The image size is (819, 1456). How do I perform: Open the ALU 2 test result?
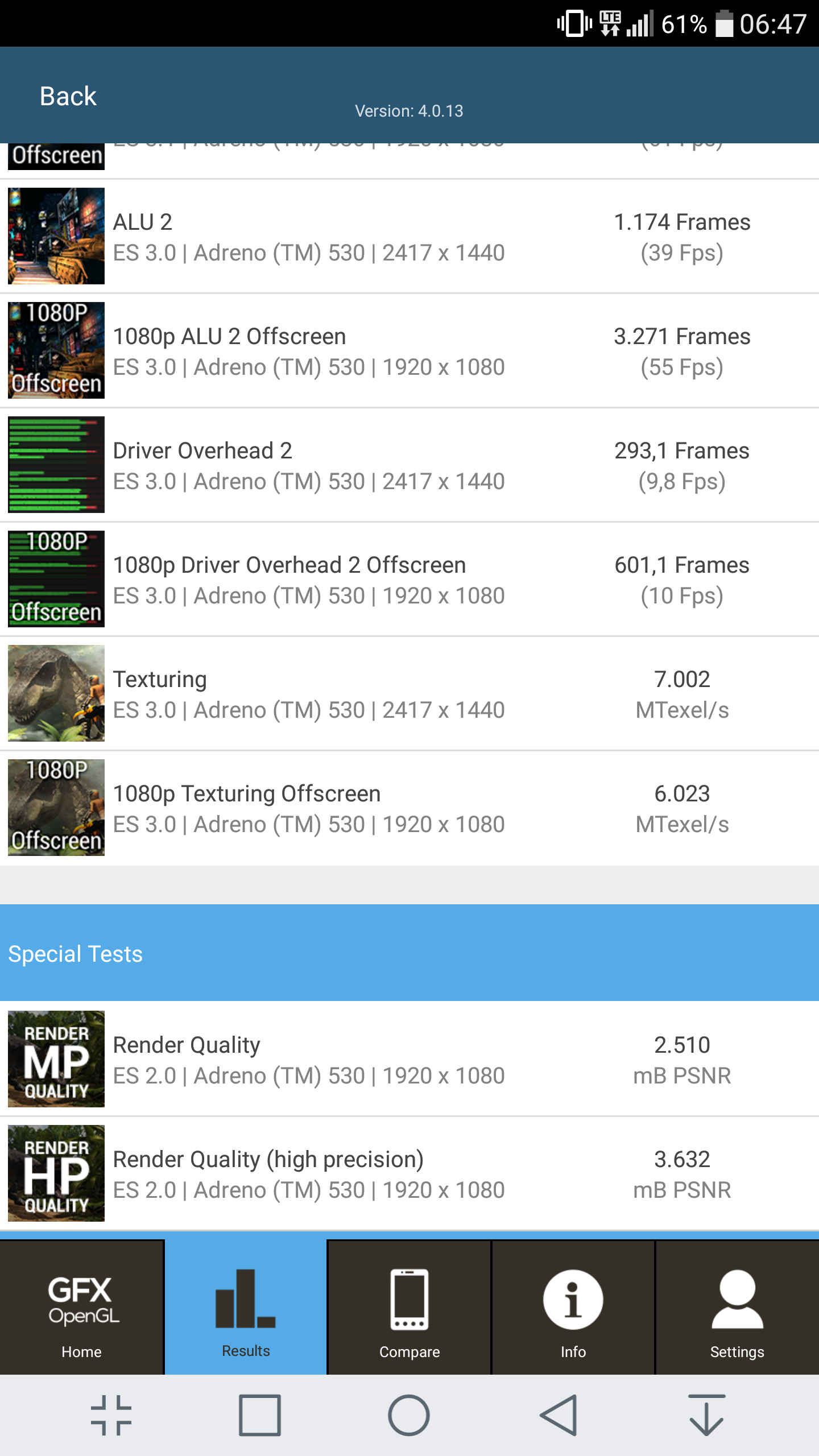(409, 237)
